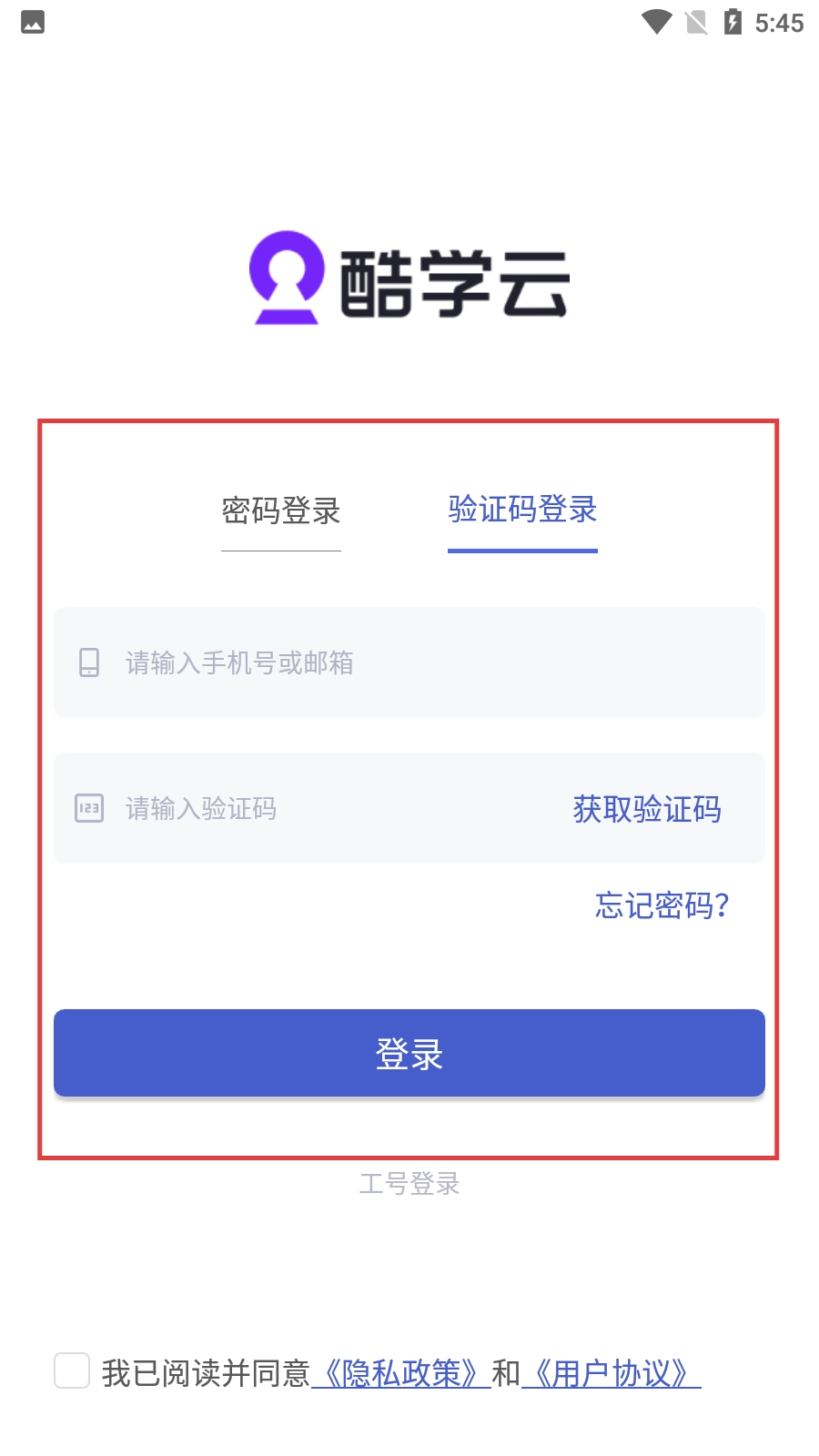Tap the blue 登录 button
Viewport: 819px width, 1456px height.
[409, 1053]
